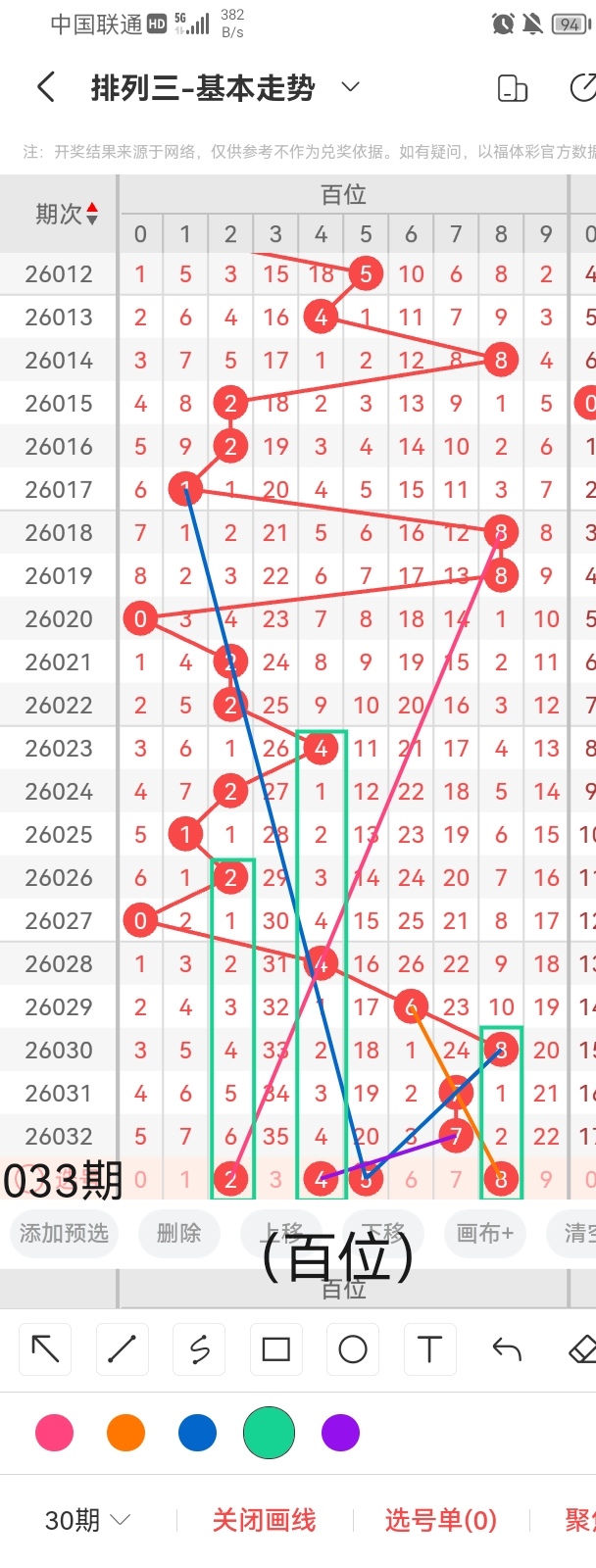
Task: Go back using the top-left arrow
Action: coord(45,87)
